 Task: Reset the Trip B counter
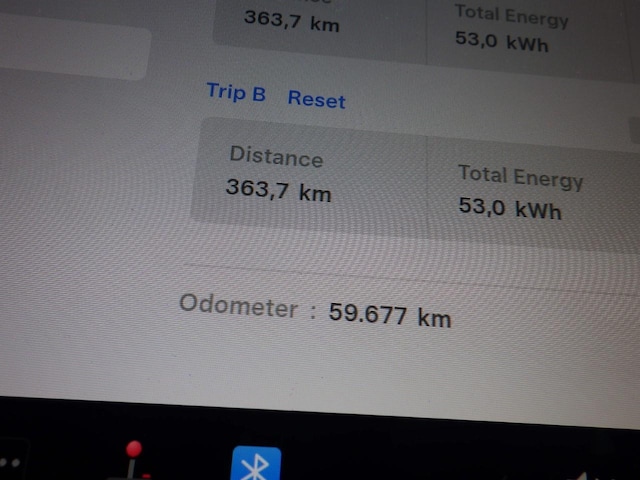[x=316, y=99]
